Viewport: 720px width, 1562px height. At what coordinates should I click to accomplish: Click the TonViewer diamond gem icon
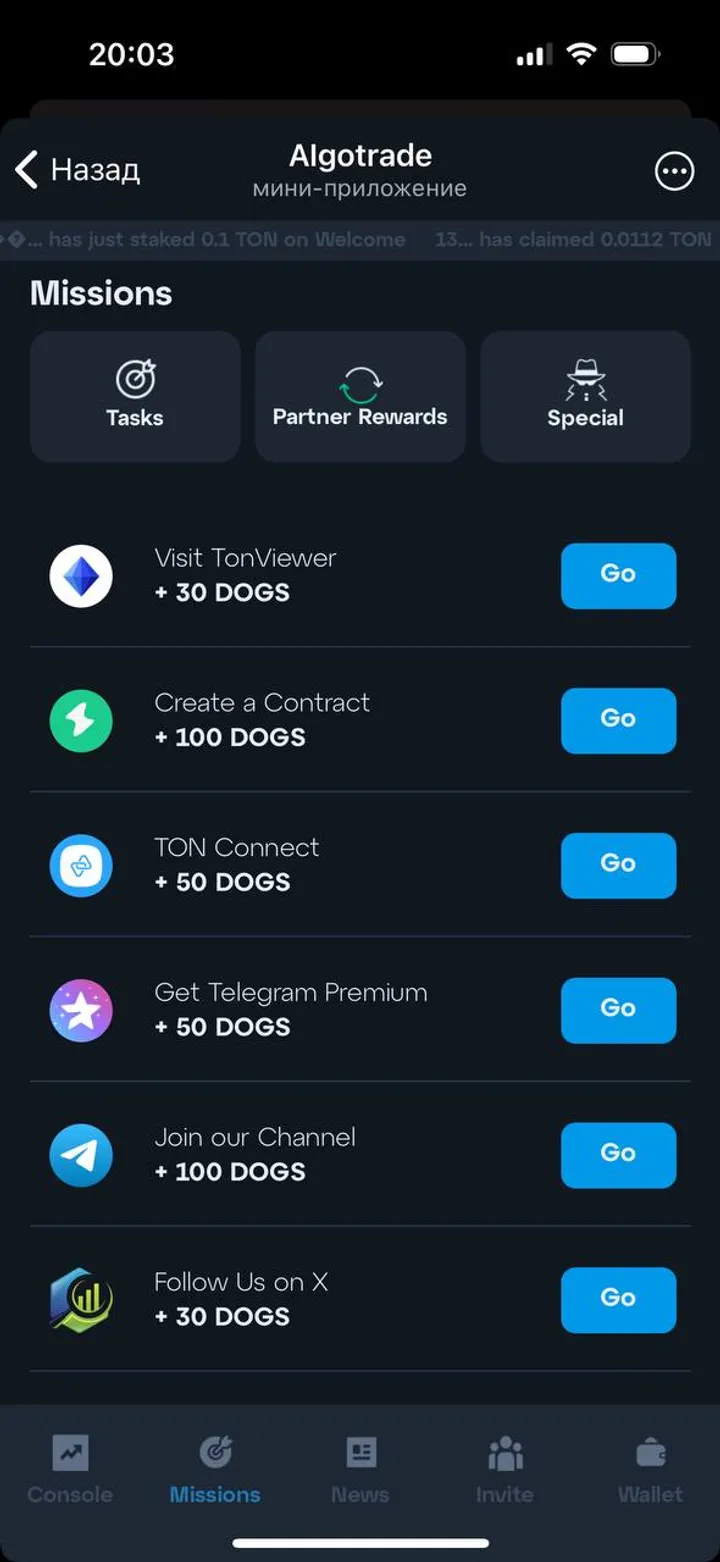click(x=81, y=575)
